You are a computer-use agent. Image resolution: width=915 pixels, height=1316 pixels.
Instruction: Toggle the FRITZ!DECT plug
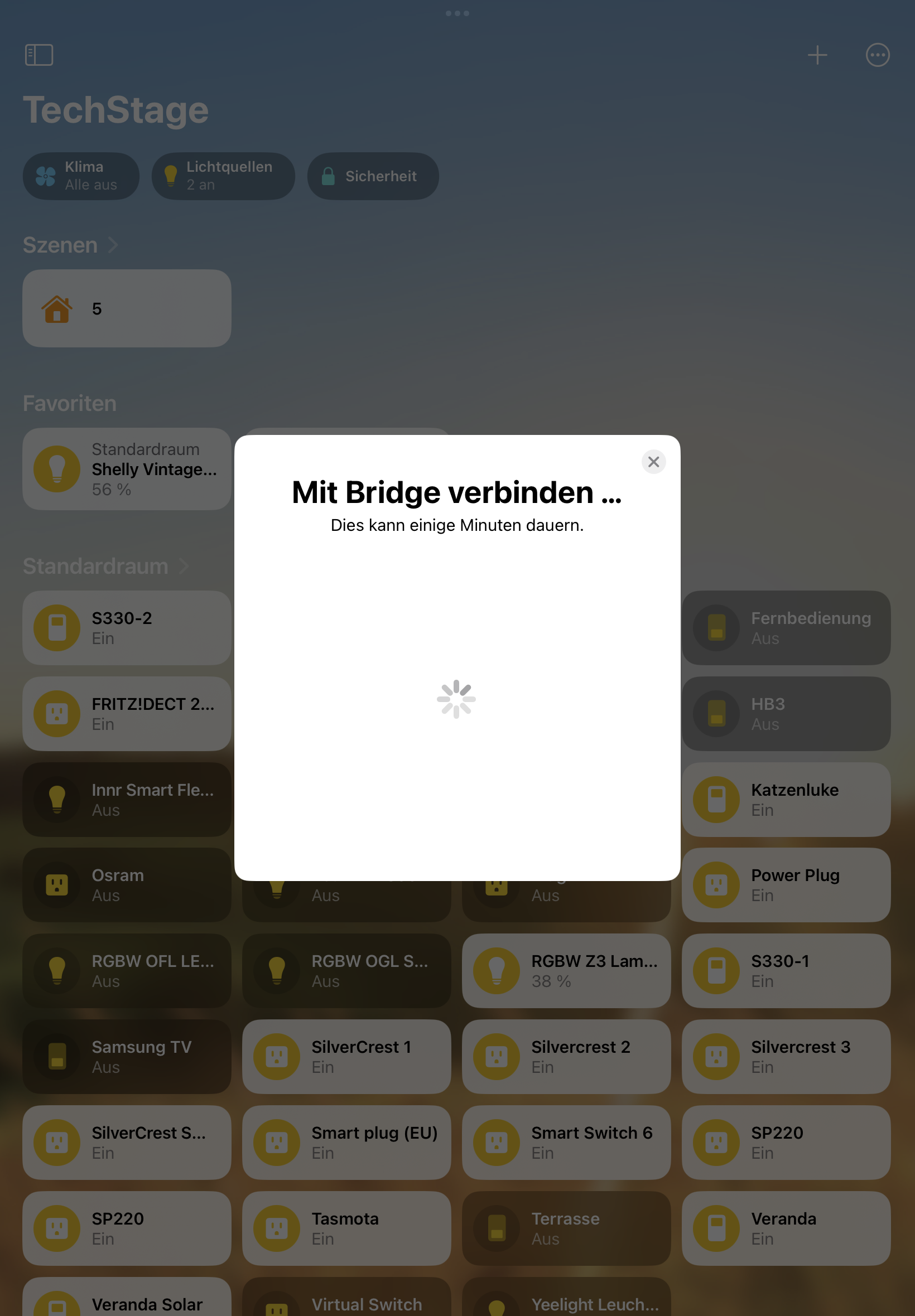coord(57,713)
